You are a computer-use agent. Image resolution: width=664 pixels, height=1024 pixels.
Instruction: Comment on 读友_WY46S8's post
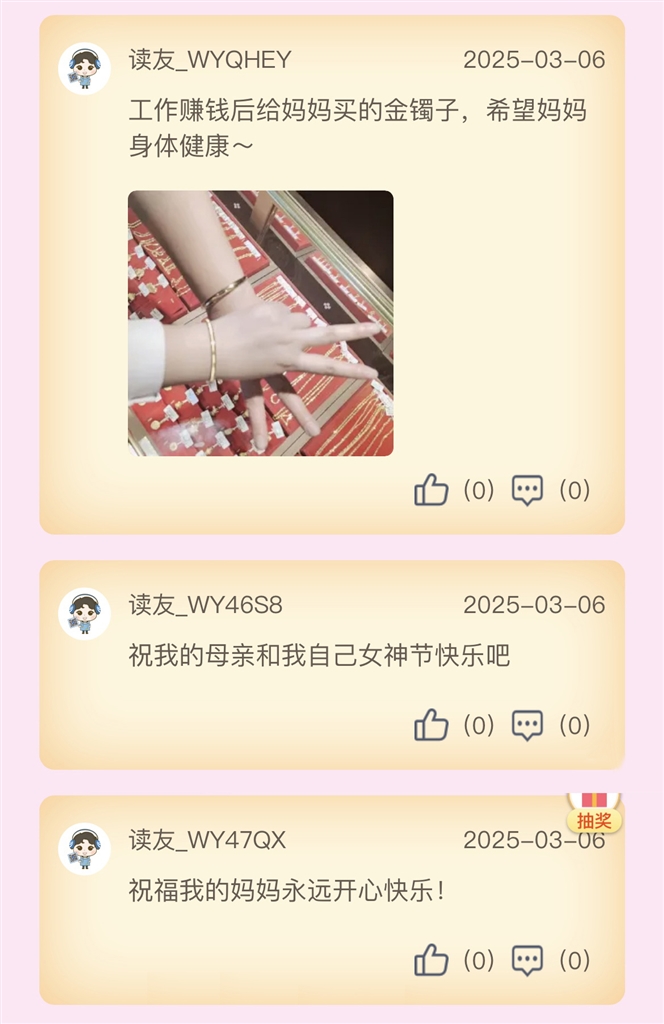pyautogui.click(x=527, y=725)
